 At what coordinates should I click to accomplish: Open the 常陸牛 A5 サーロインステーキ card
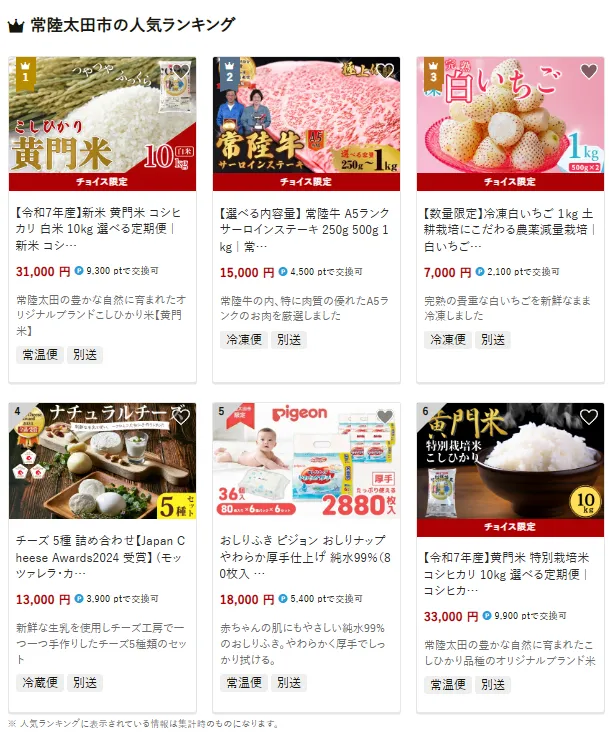pos(306,229)
